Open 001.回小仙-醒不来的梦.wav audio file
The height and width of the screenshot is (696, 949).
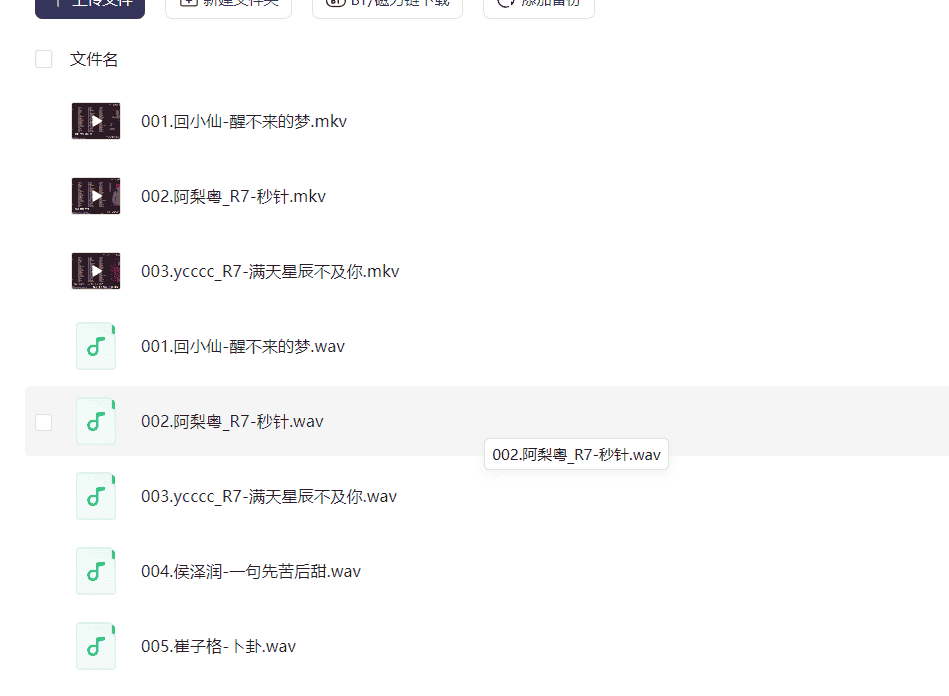[243, 347]
